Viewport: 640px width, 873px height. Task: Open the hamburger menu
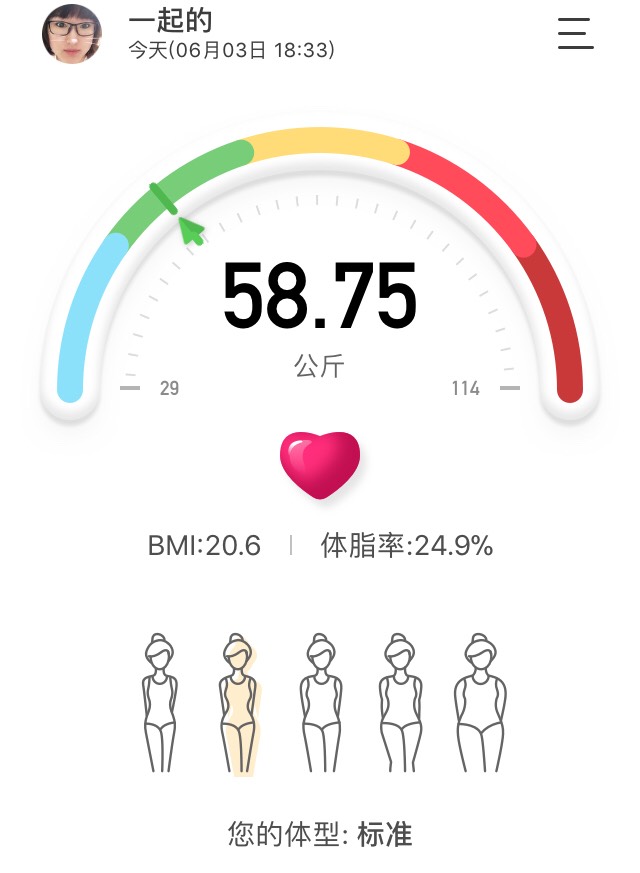pos(576,33)
